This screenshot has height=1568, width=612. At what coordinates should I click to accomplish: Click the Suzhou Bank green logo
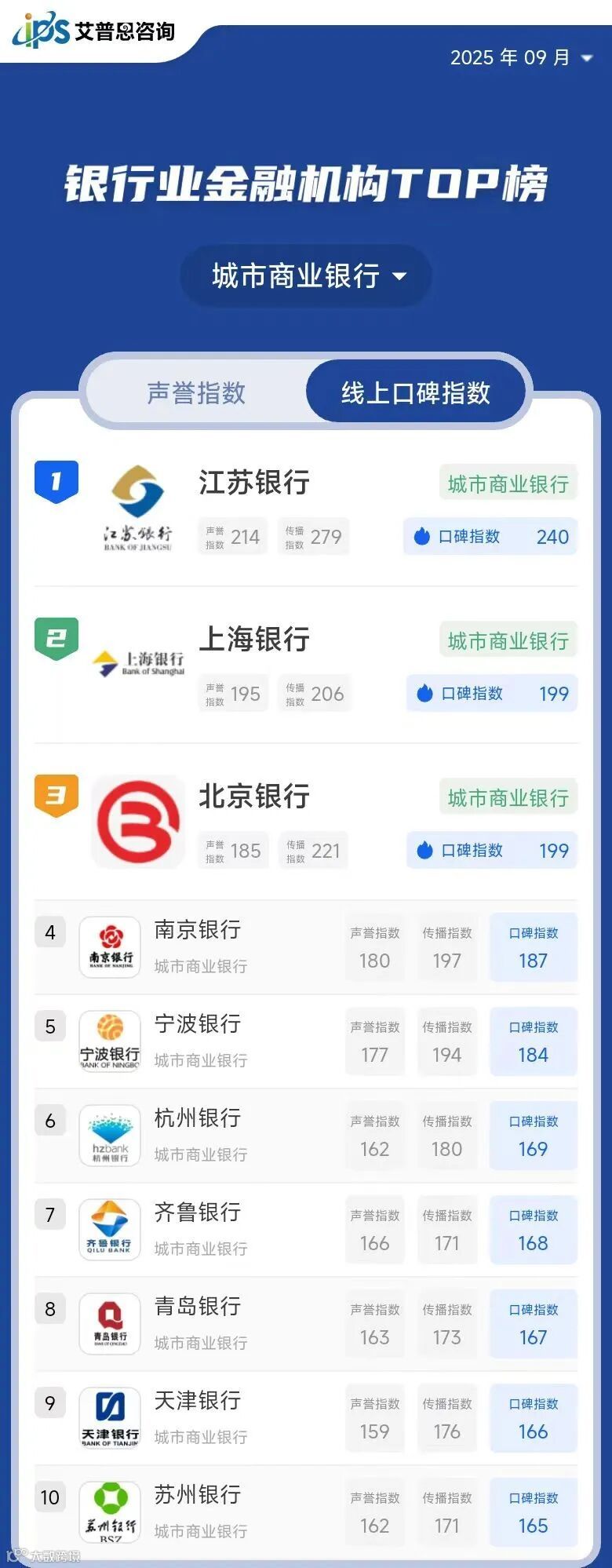tap(110, 1508)
